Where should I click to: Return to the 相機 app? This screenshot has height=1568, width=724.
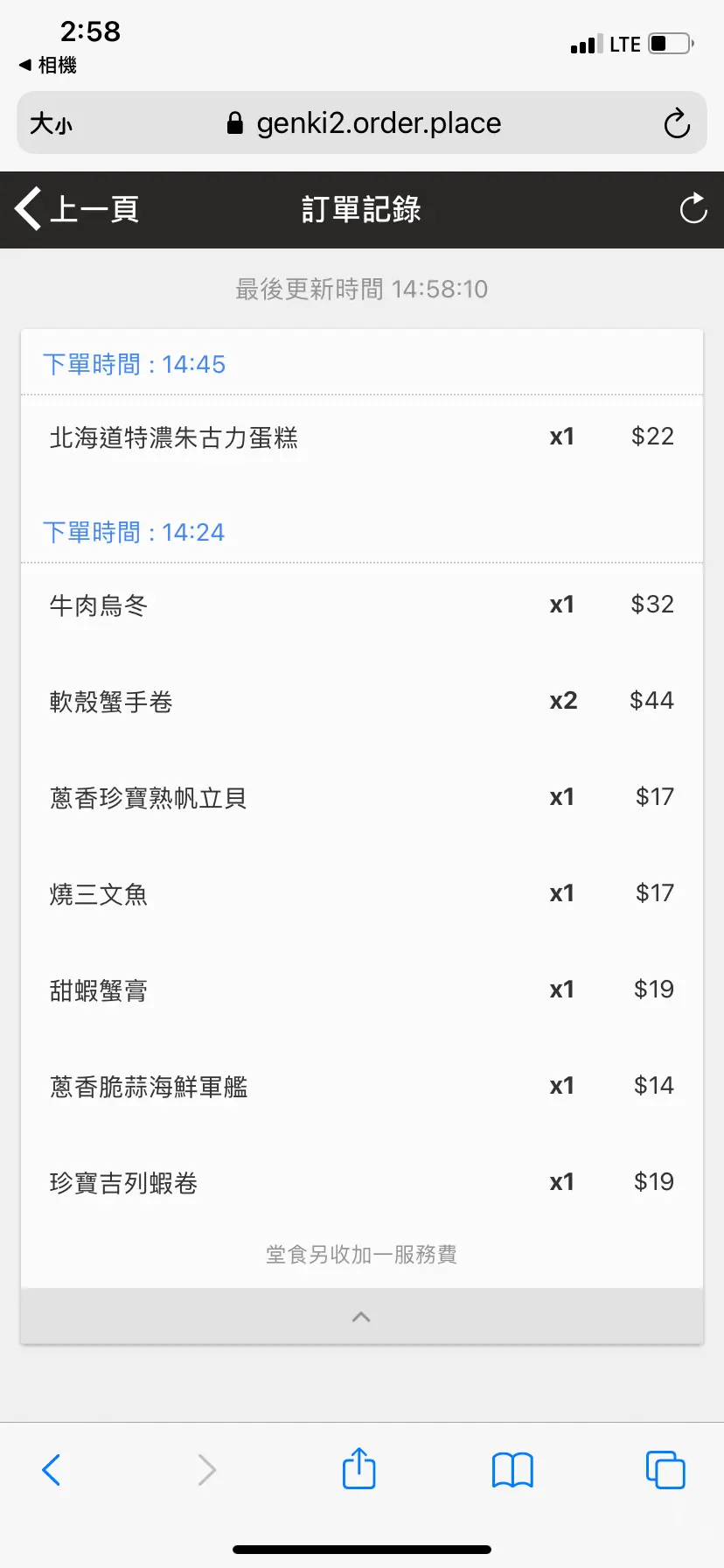tap(48, 65)
